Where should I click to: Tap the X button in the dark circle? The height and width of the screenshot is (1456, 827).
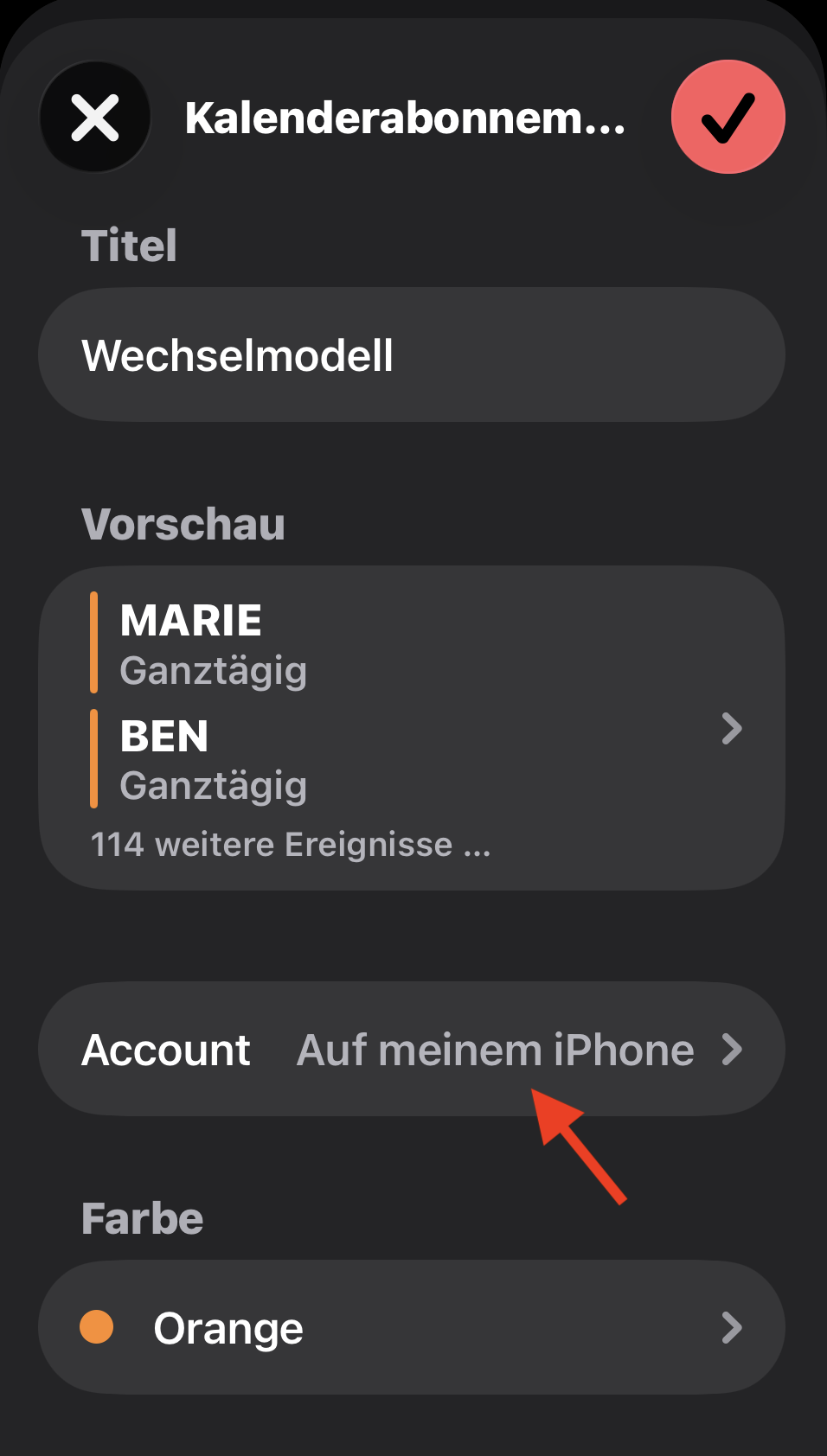(x=95, y=117)
